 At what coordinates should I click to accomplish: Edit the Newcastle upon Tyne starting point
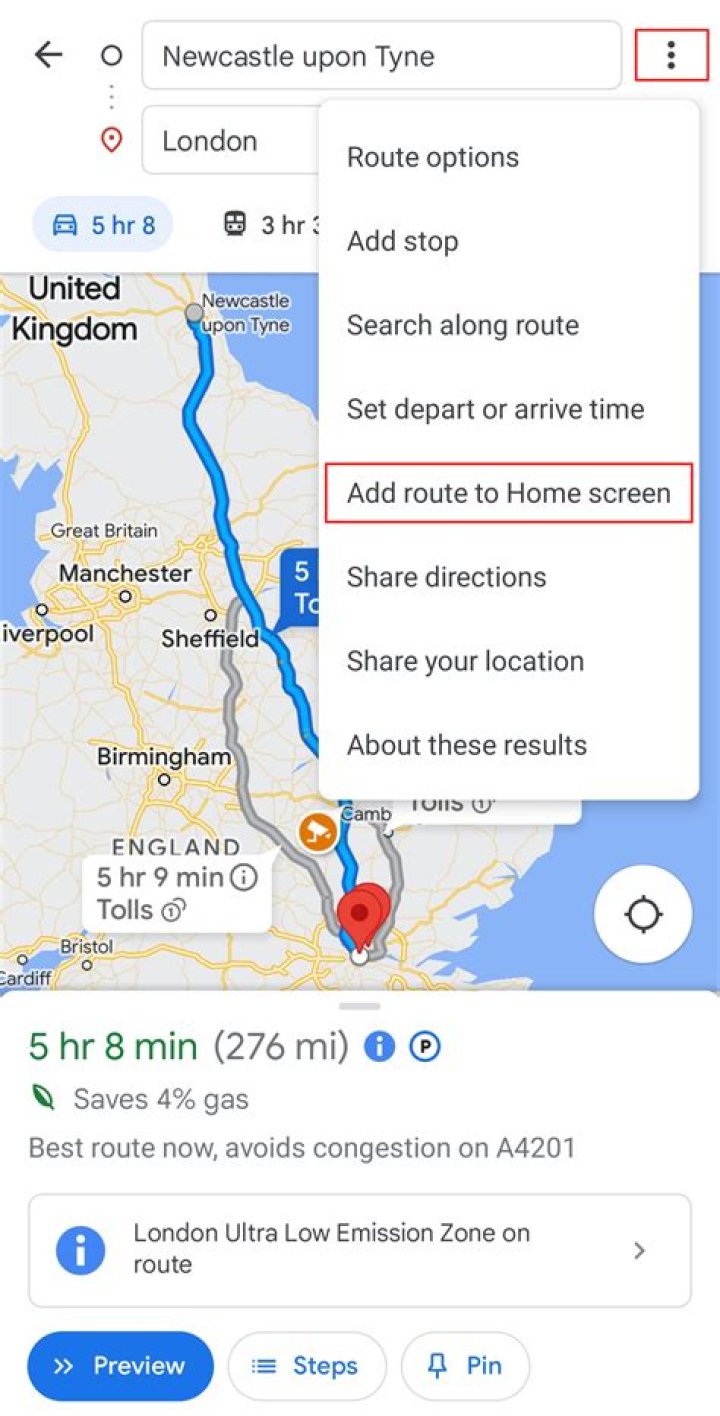(x=381, y=56)
